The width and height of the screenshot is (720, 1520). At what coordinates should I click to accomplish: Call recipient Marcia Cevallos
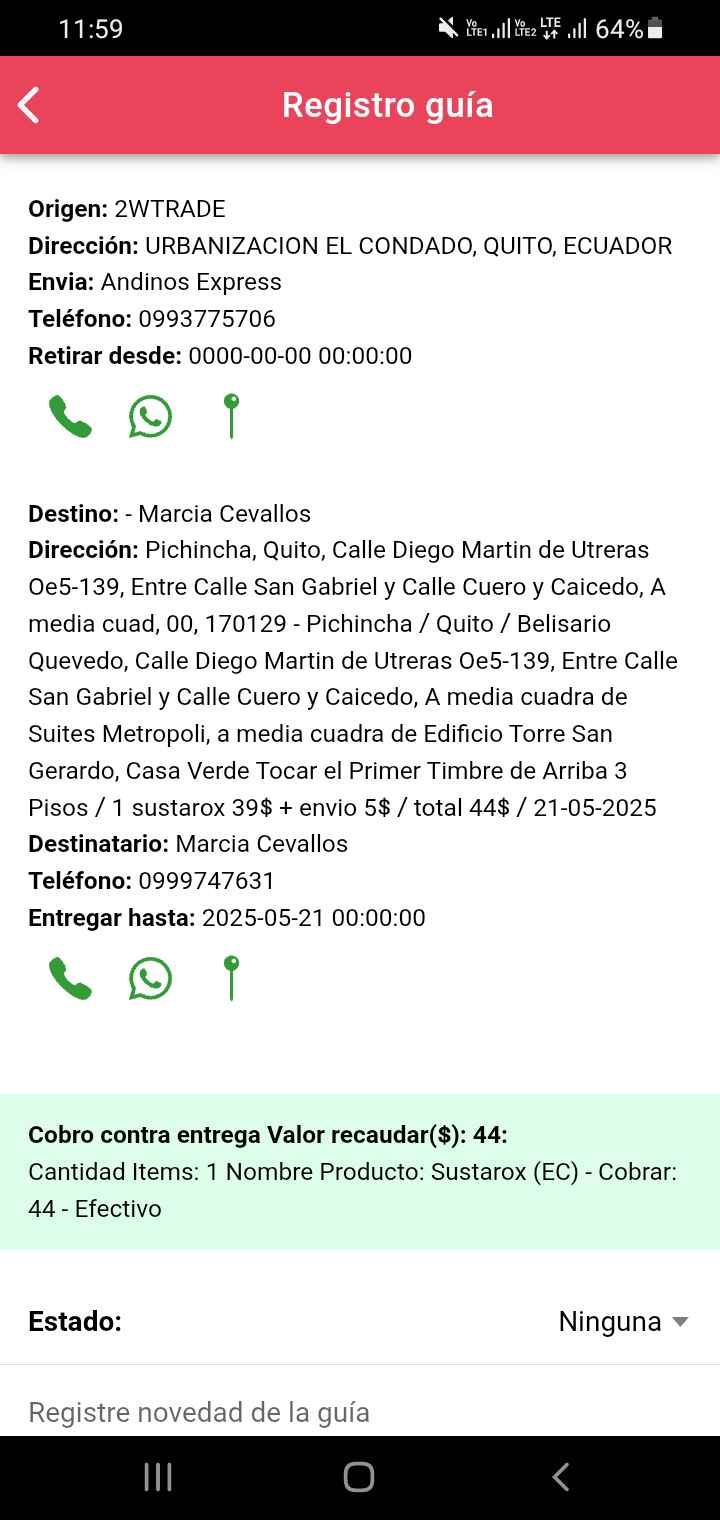(x=70, y=979)
